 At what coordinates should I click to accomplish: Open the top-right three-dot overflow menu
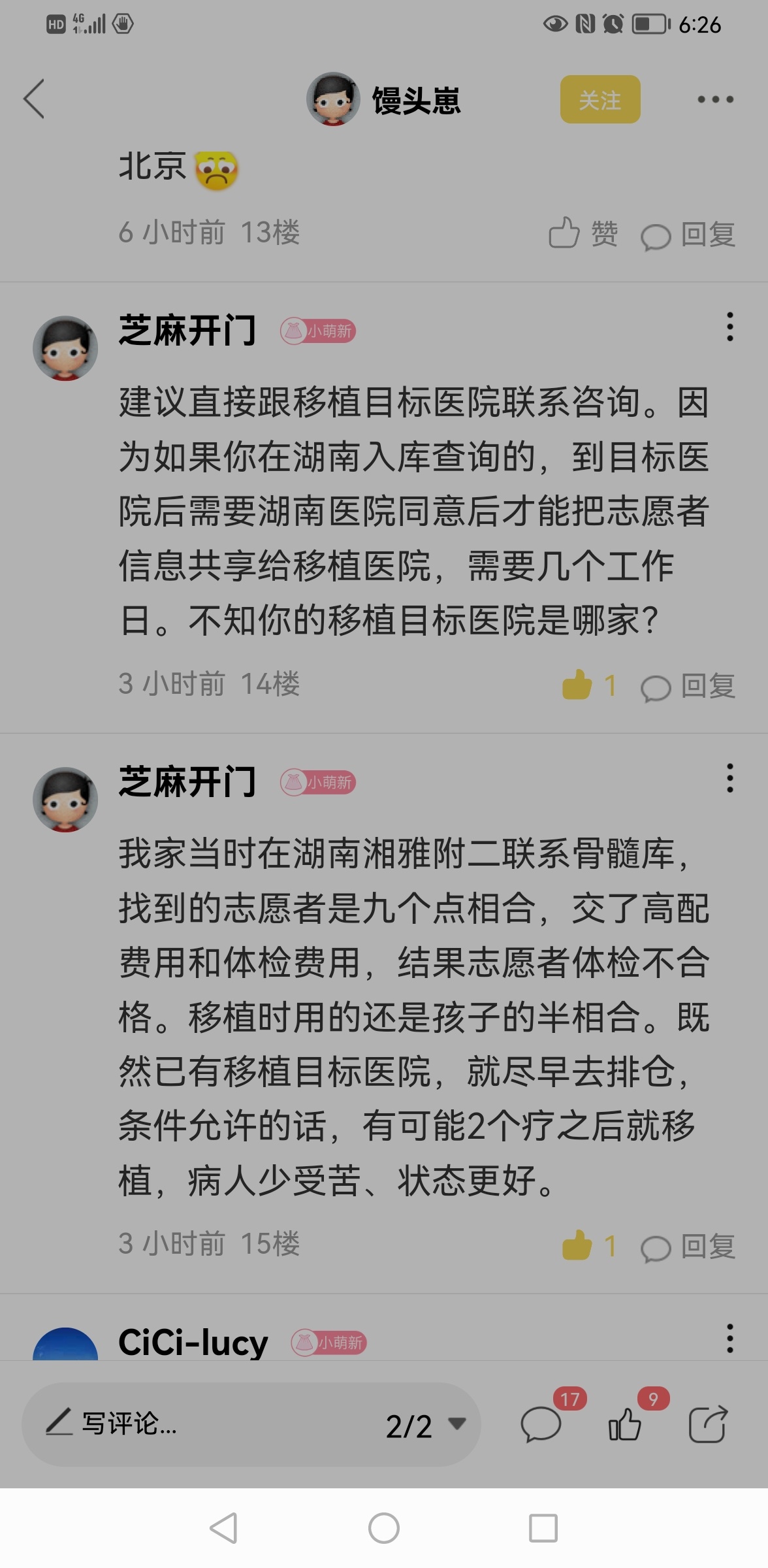pyautogui.click(x=714, y=99)
